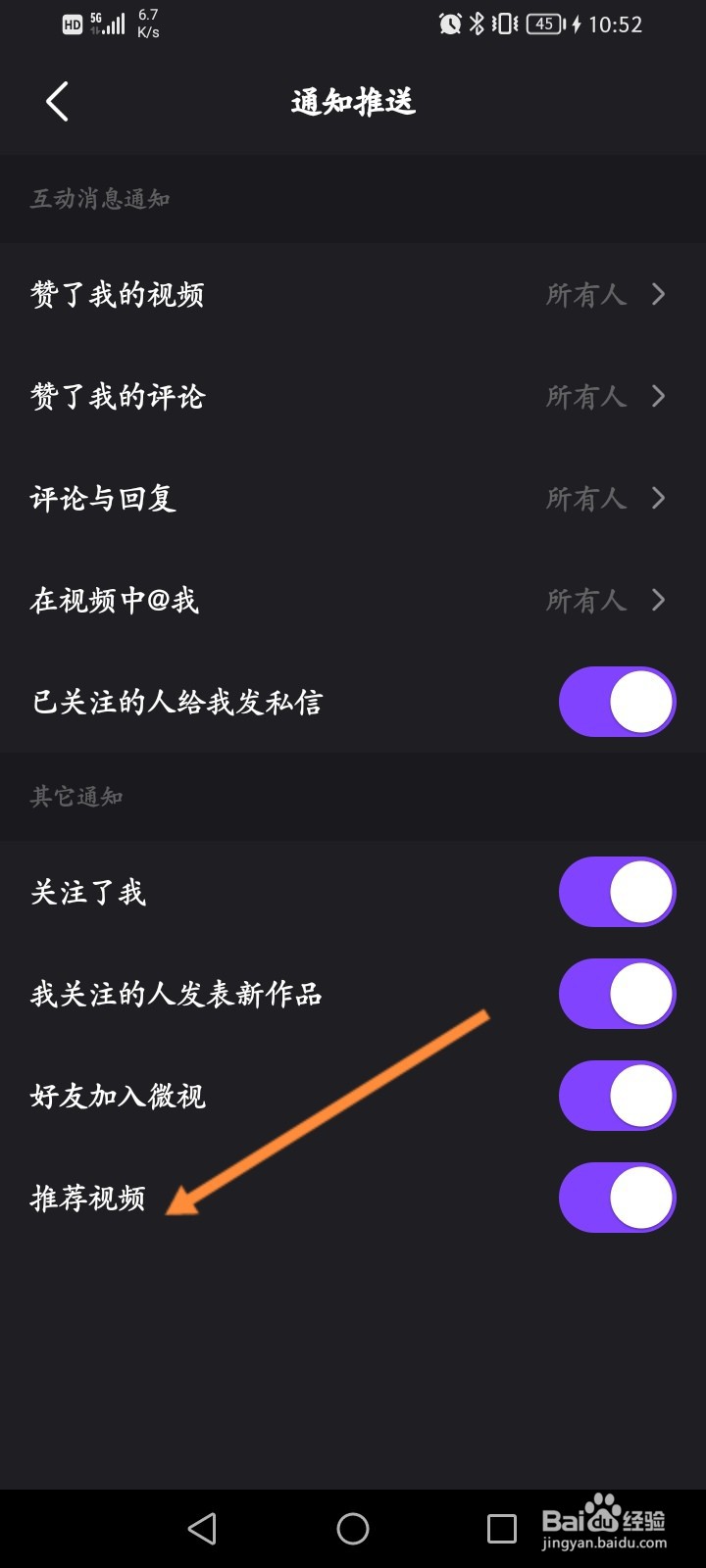
Task: Toggle 已关注的人给我发私信 off
Action: pyautogui.click(x=617, y=702)
